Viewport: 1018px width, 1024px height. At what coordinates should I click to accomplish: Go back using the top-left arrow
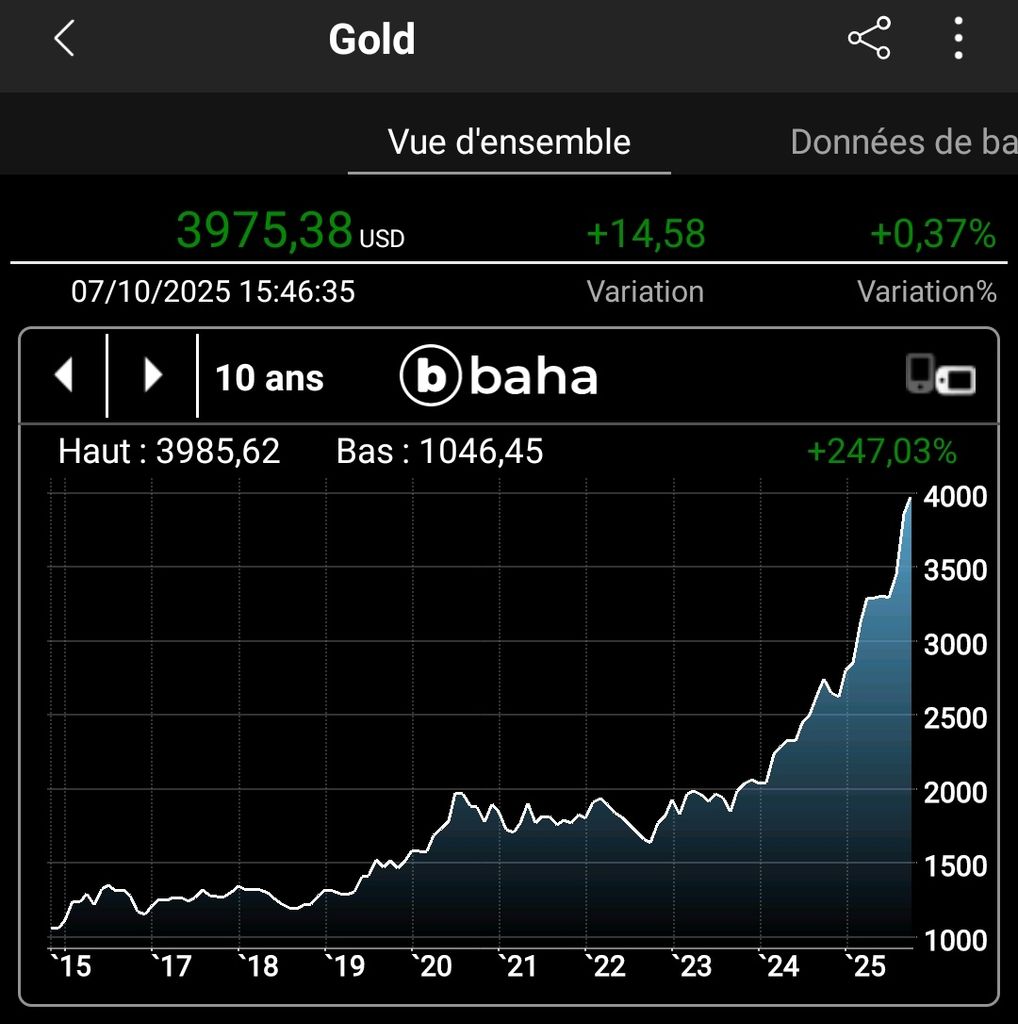(x=64, y=40)
